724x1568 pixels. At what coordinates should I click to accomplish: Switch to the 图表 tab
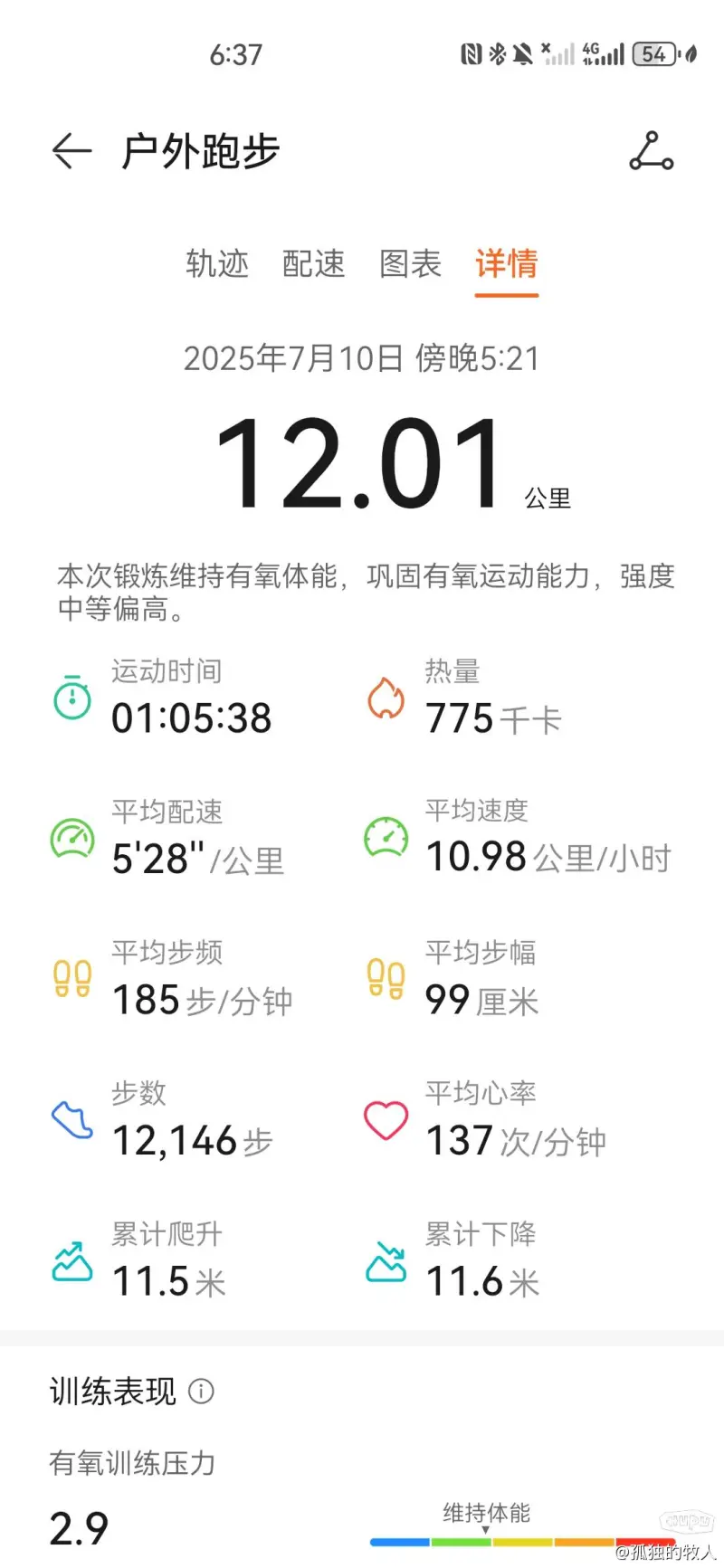click(x=411, y=263)
